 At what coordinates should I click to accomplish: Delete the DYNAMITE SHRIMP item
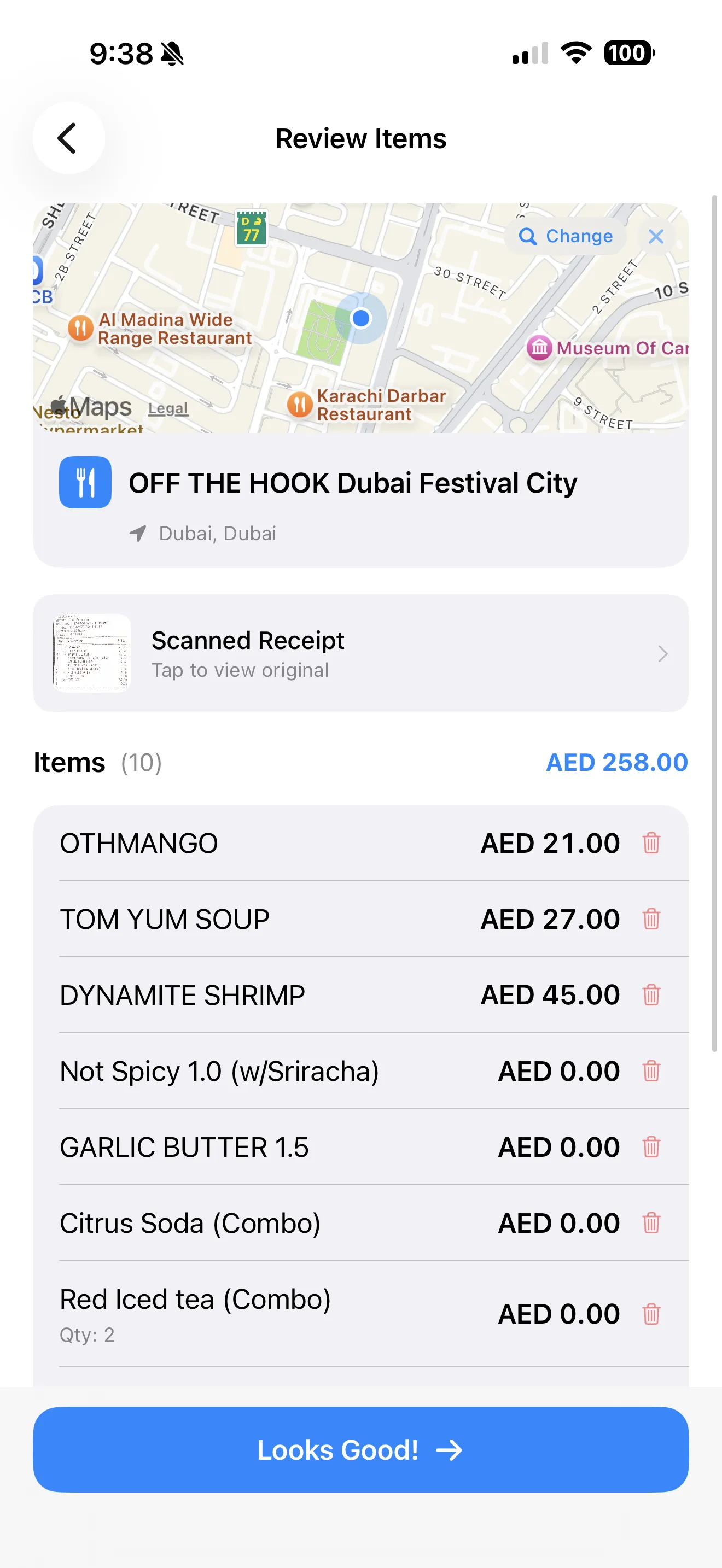click(651, 995)
